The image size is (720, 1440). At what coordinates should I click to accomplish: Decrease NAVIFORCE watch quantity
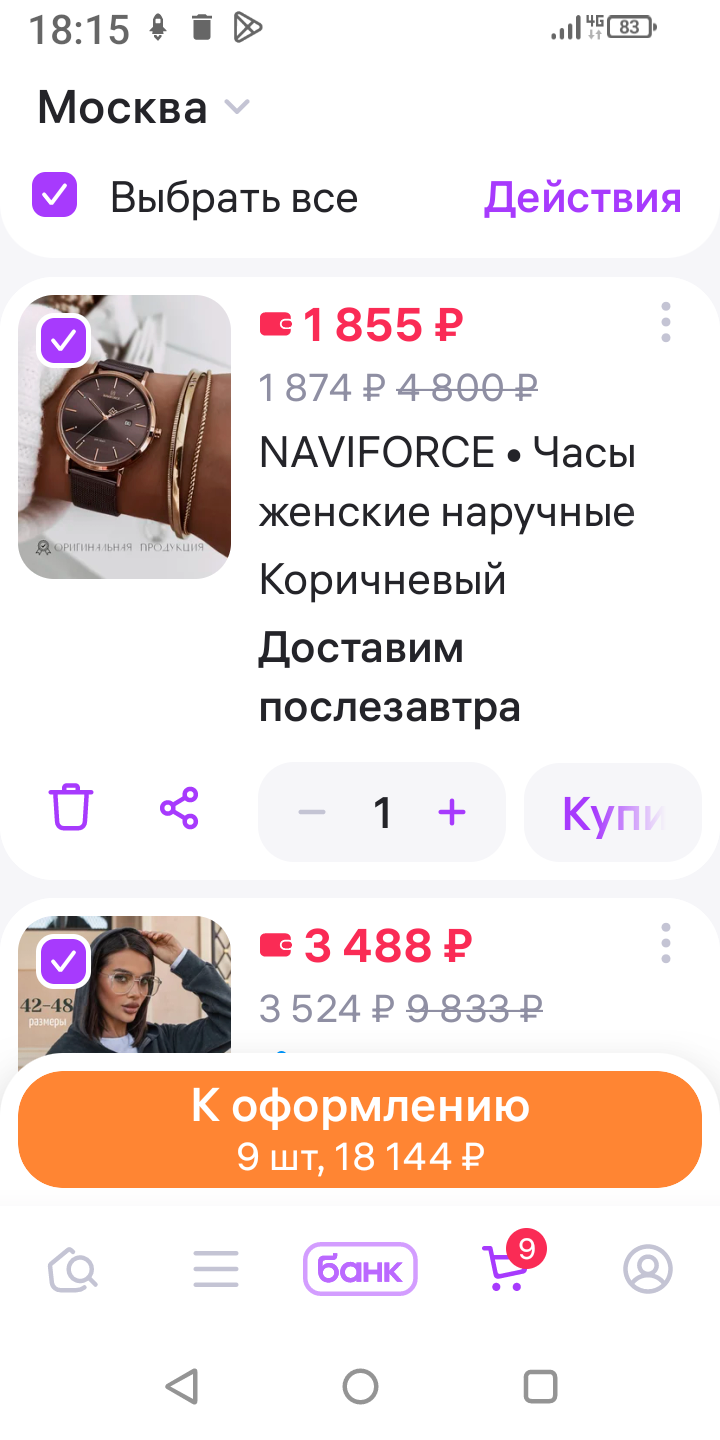[312, 812]
